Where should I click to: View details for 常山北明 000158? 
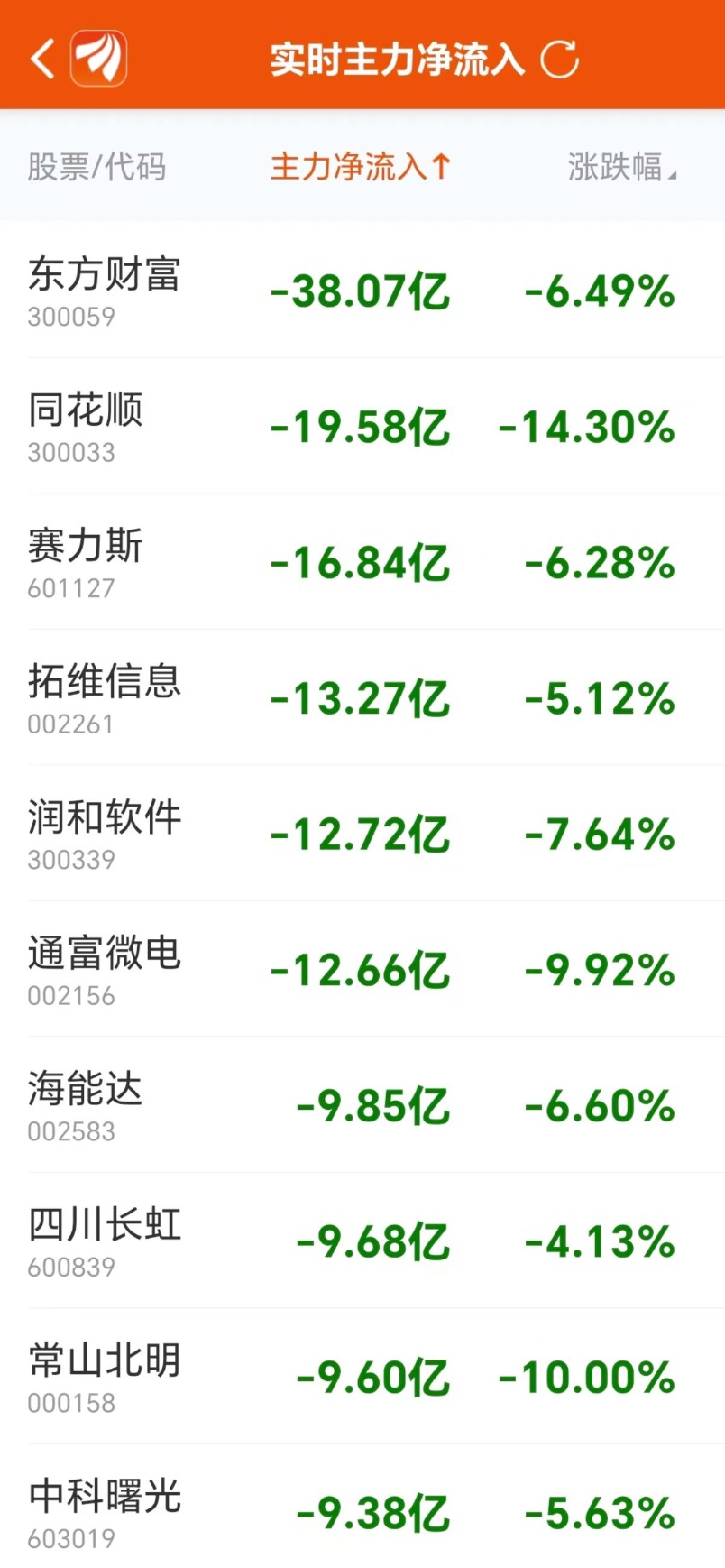pyautogui.click(x=362, y=1377)
